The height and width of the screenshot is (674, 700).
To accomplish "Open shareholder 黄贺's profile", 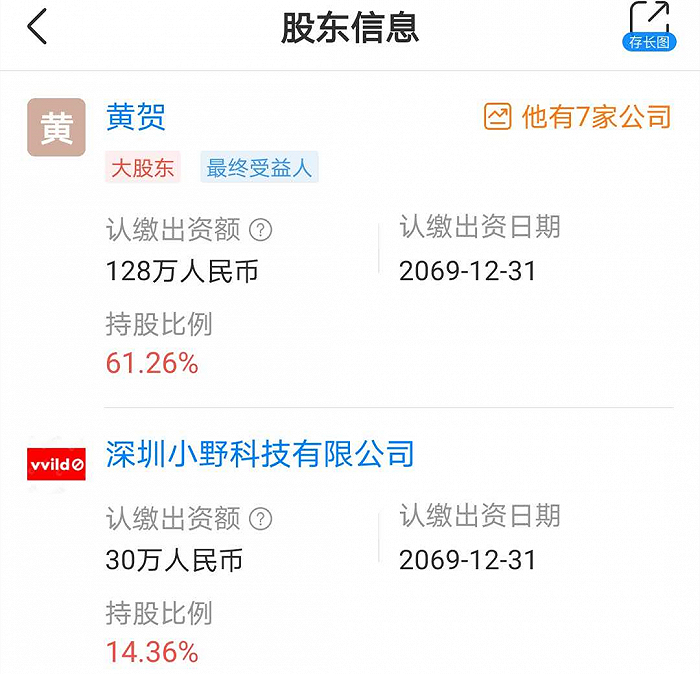I will pos(136,117).
